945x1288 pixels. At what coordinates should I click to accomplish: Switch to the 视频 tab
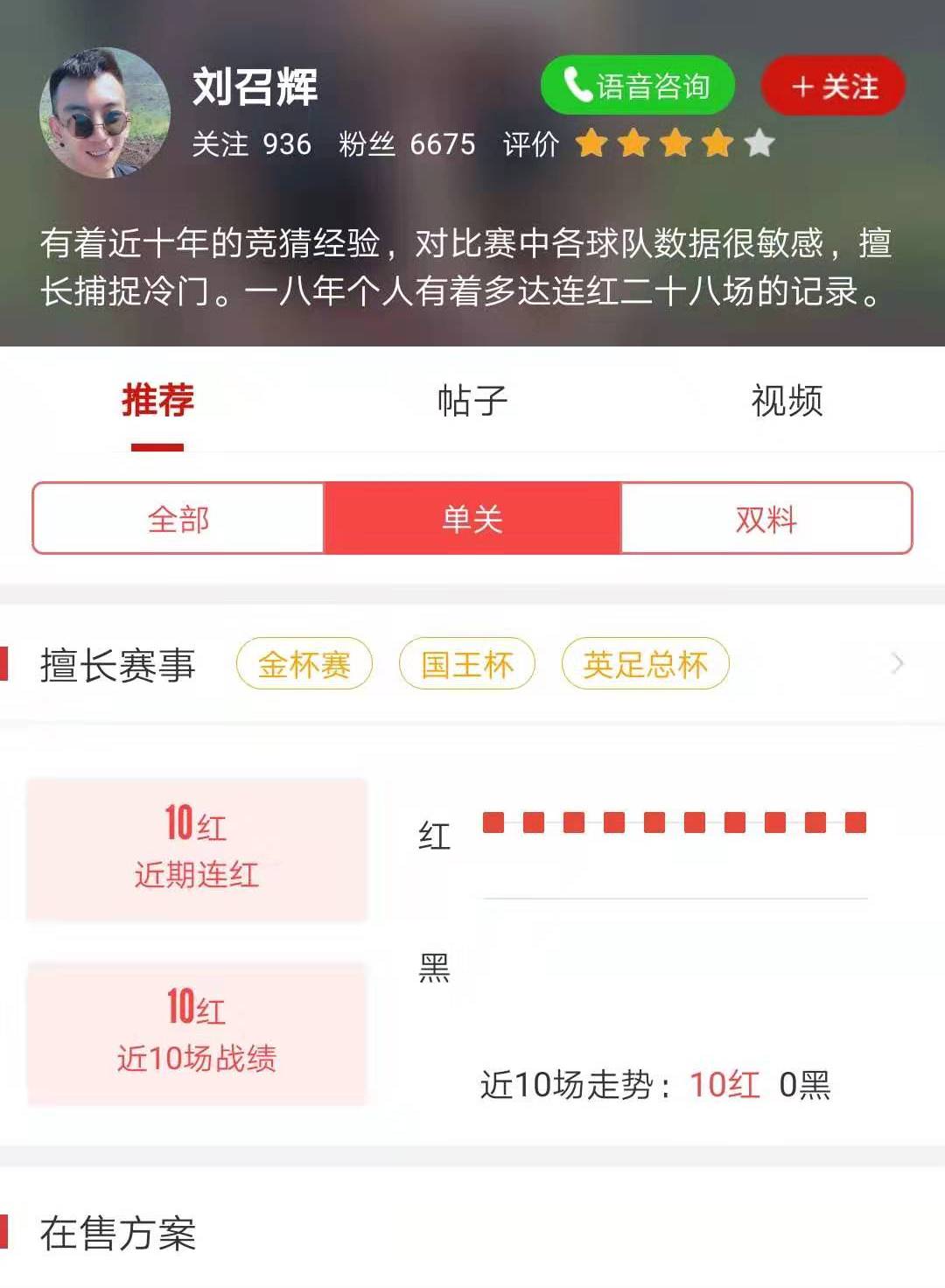(x=787, y=401)
